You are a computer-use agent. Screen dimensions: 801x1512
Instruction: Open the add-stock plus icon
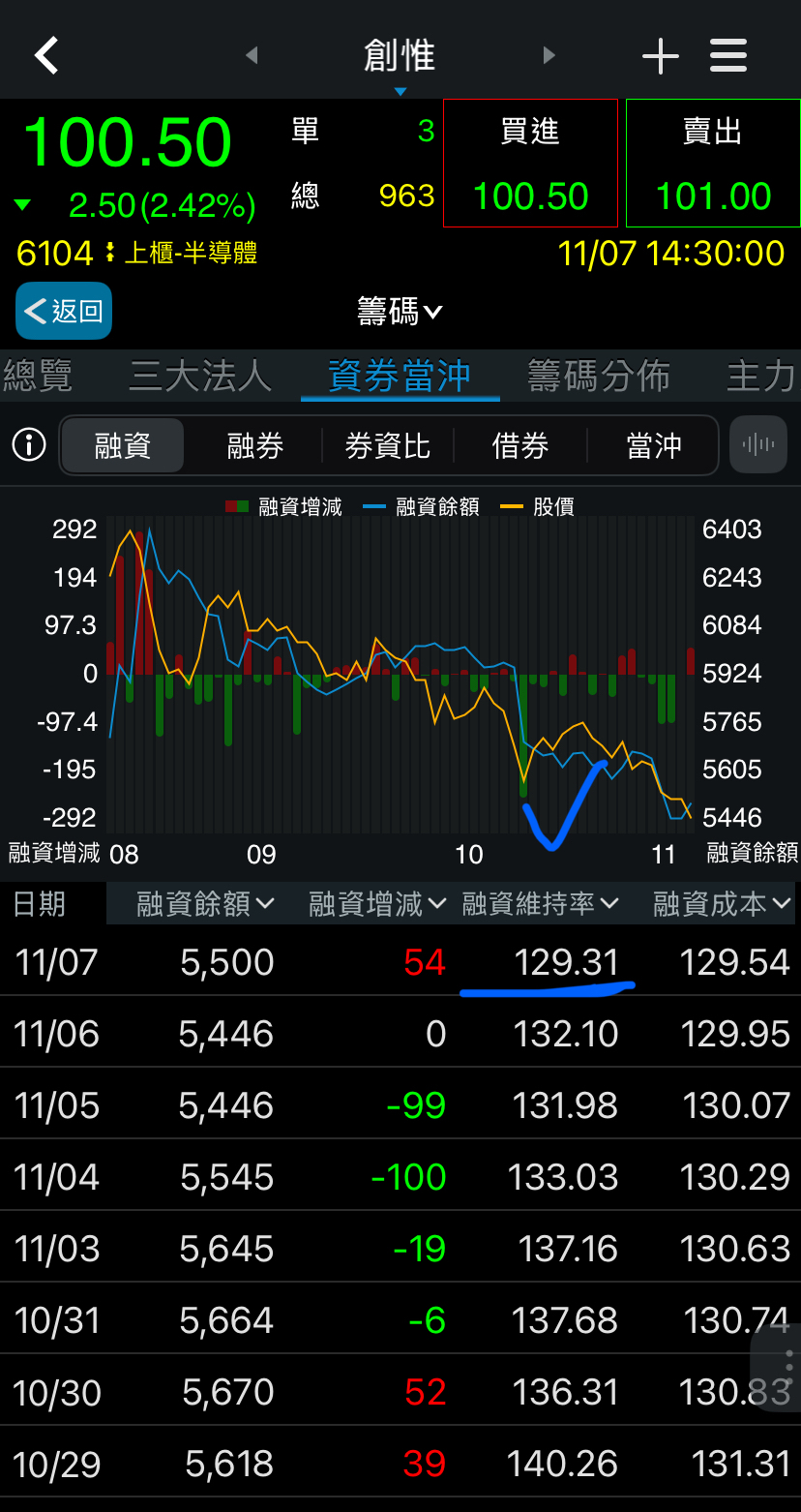point(661,55)
